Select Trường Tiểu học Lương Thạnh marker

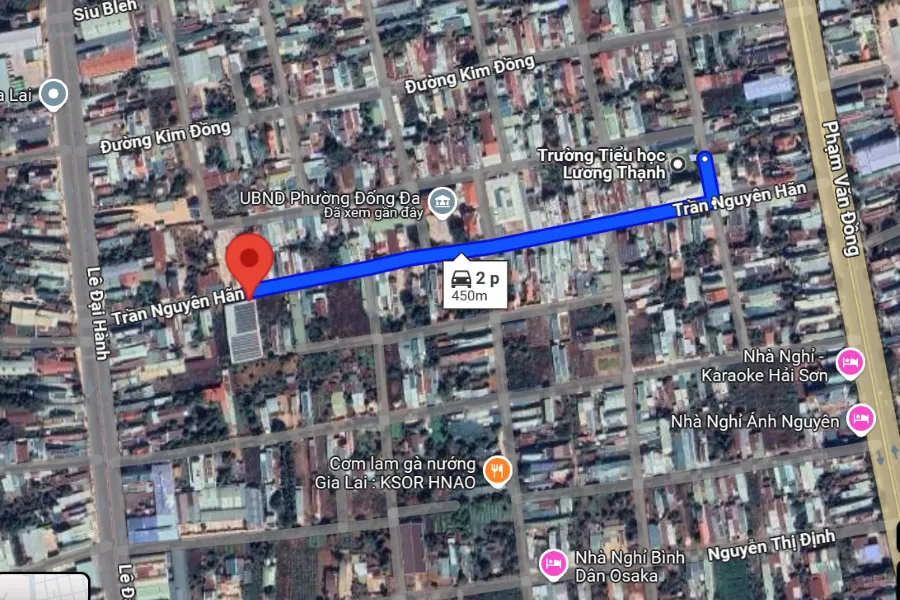click(x=679, y=164)
